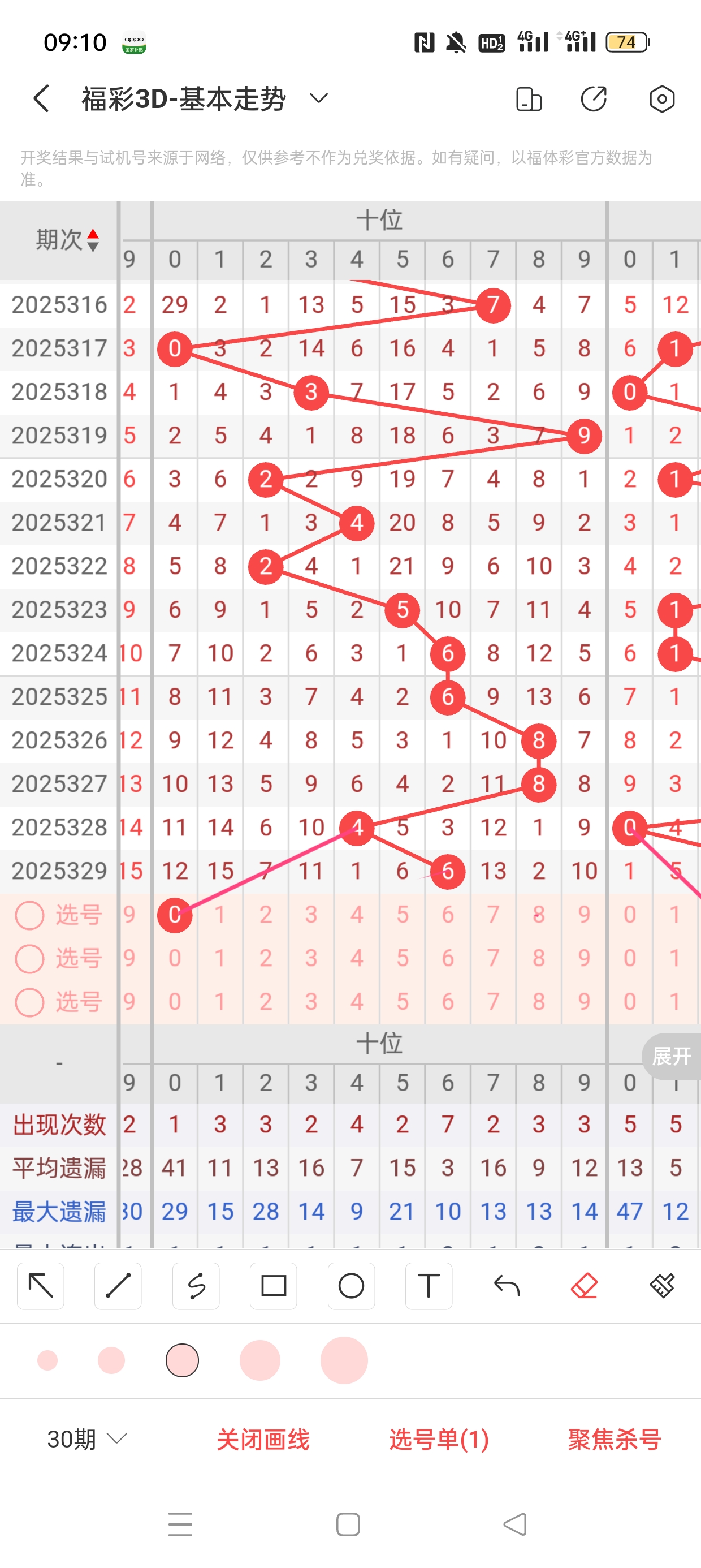Open 聚焦杀号
The image size is (701, 1568).
(614, 1439)
